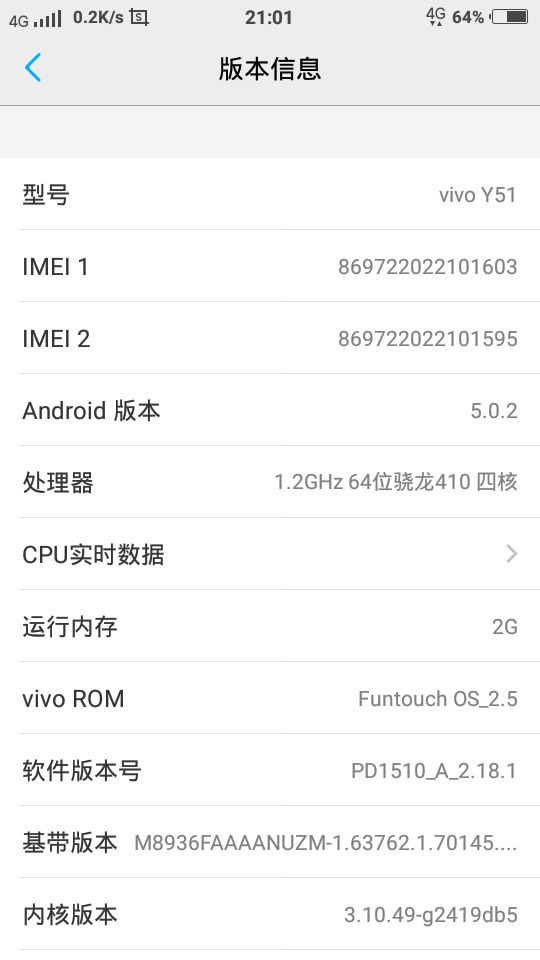Go back from the 版本信息 page

pyautogui.click(x=33, y=67)
